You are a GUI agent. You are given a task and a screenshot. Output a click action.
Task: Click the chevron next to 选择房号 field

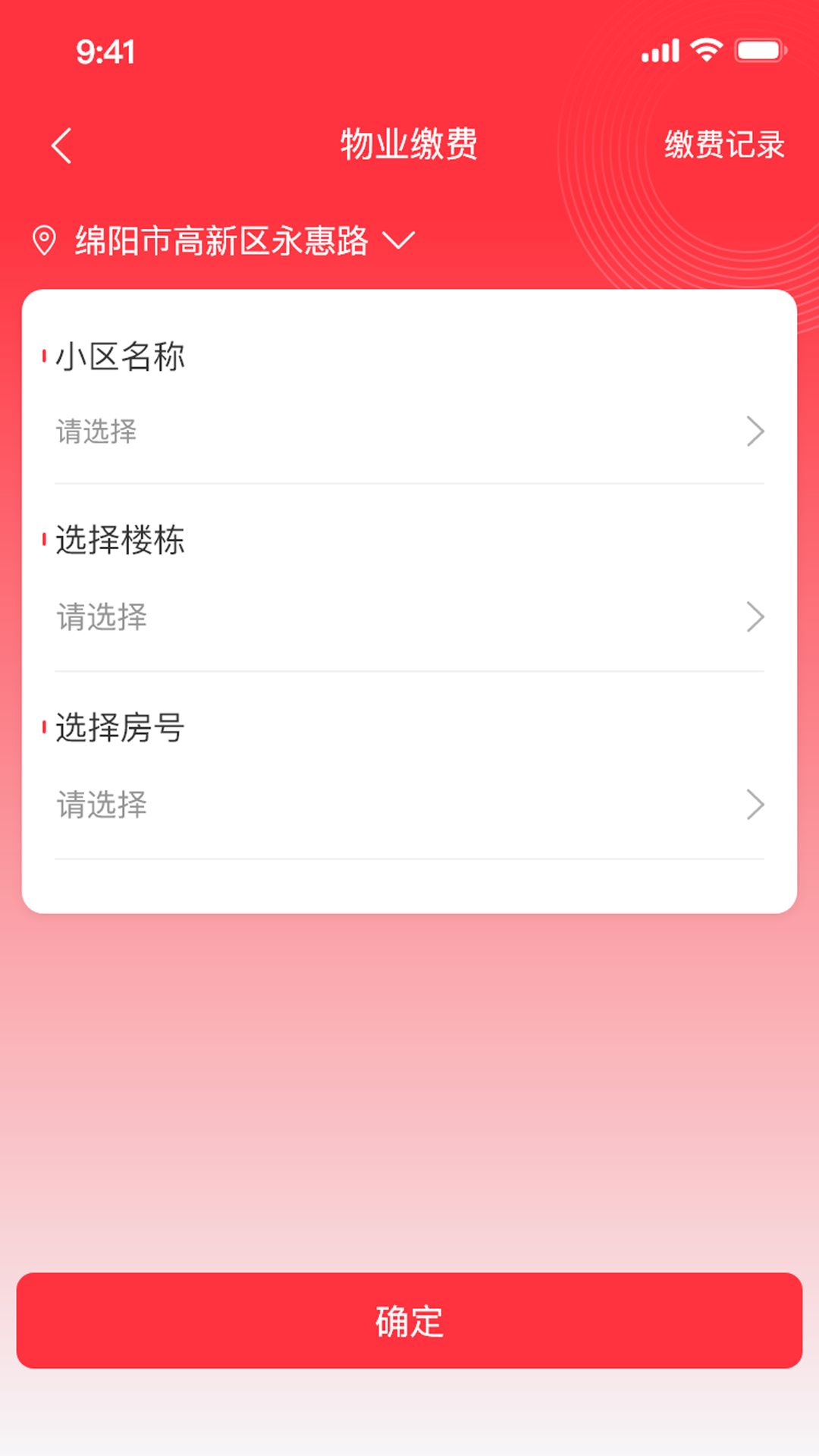[756, 803]
